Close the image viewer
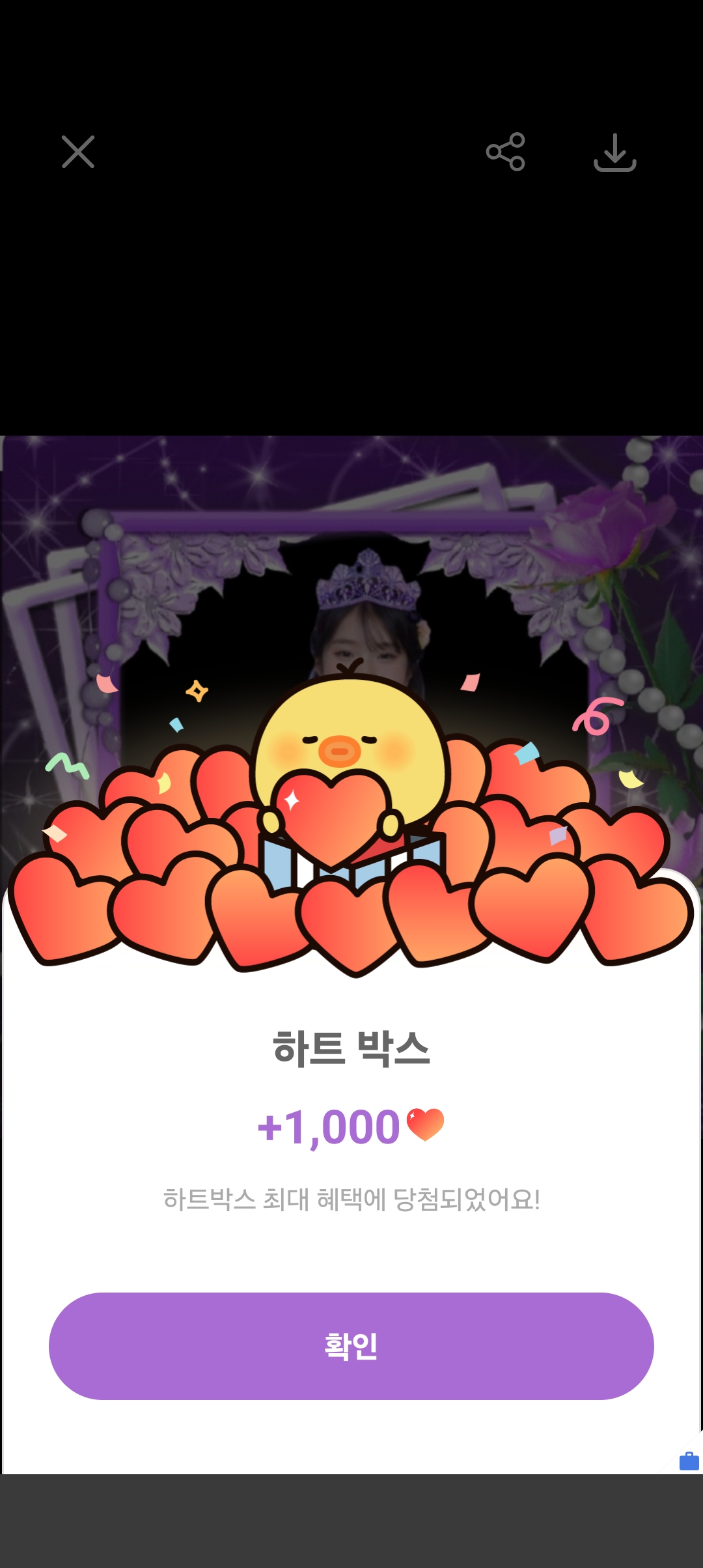Screen dimensions: 703x1568 (78, 152)
